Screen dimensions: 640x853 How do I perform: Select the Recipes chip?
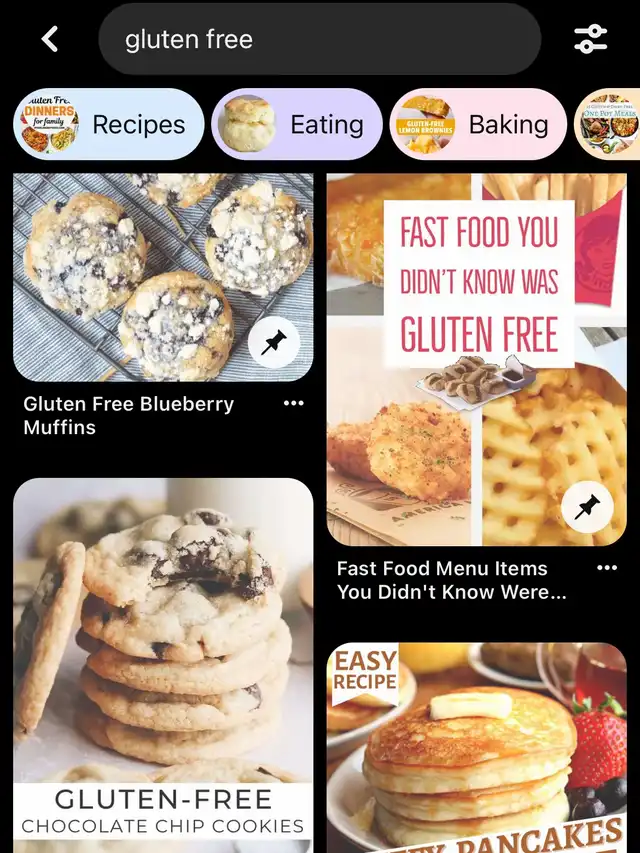click(x=108, y=125)
